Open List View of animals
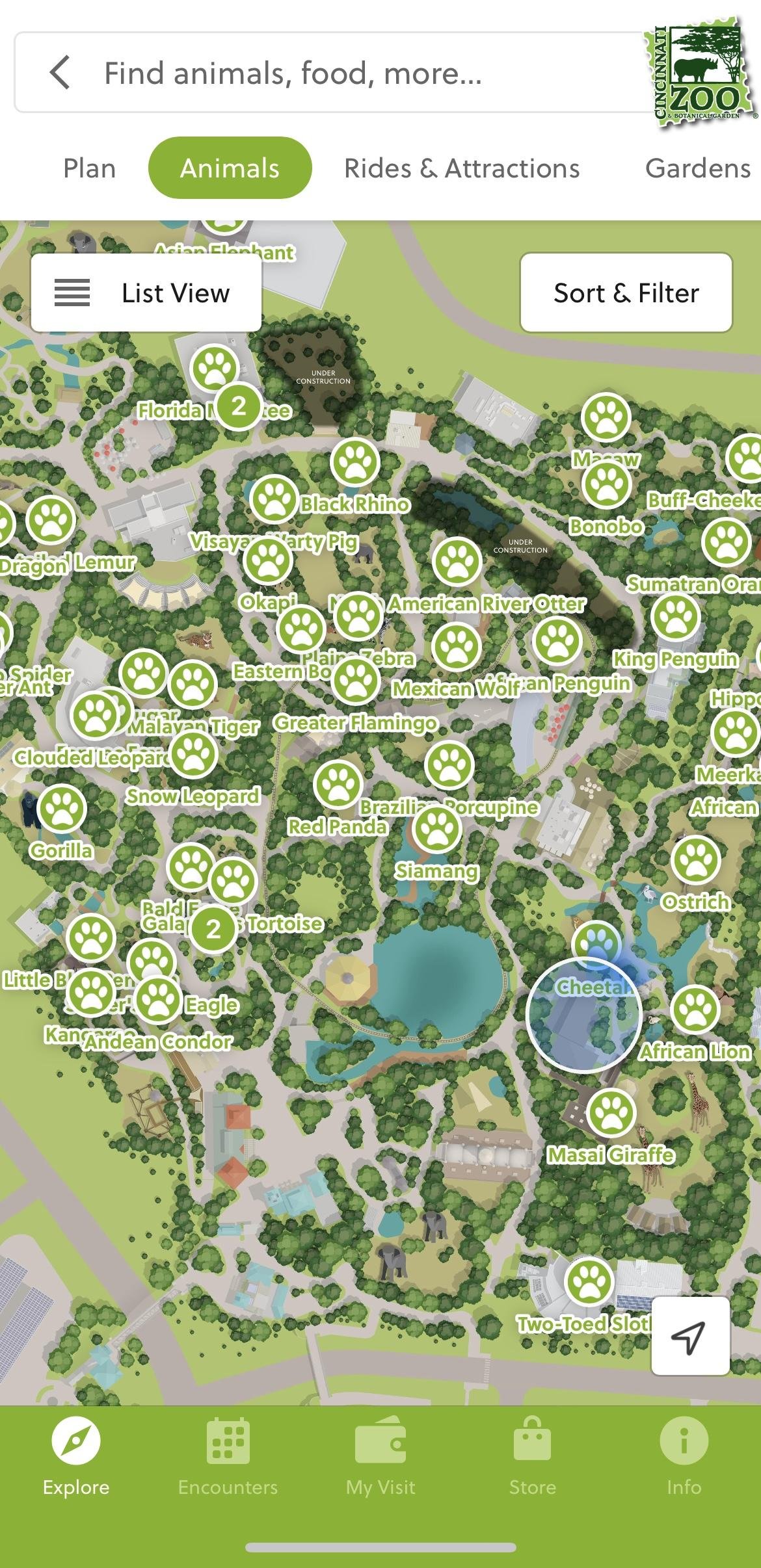761x1568 pixels. pos(146,293)
